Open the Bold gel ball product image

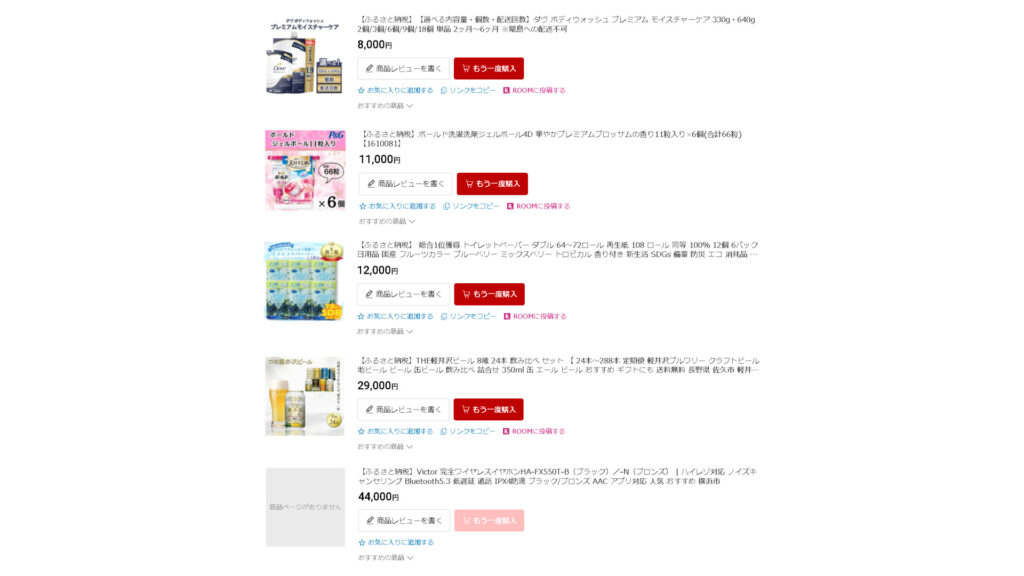[305, 170]
